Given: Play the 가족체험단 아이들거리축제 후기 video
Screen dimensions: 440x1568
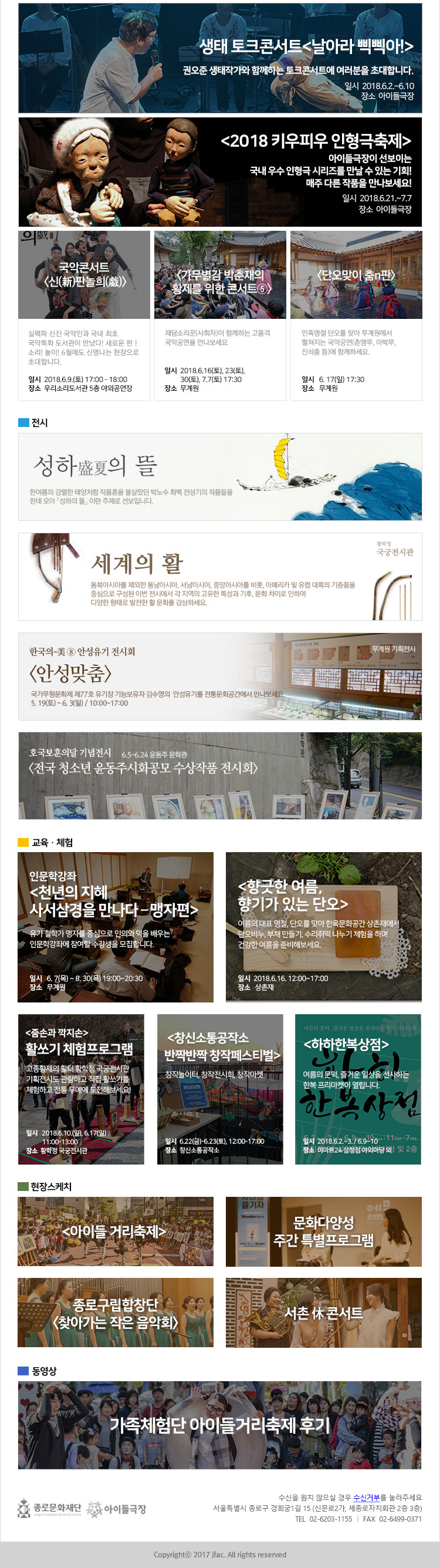Looking at the screenshot, I should [220, 1424].
